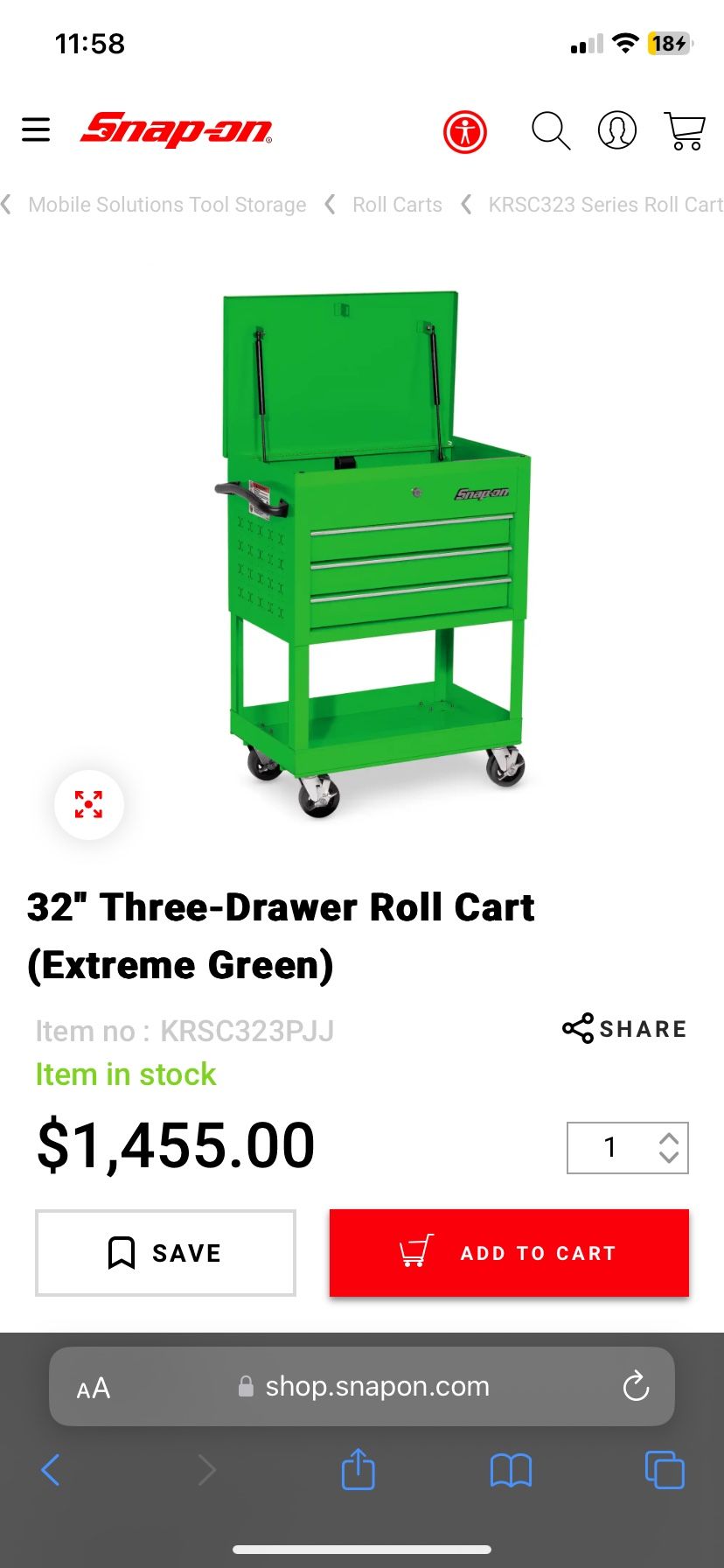This screenshot has height=1568, width=724.
Task: Open the Share options for this product
Action: (x=623, y=1028)
